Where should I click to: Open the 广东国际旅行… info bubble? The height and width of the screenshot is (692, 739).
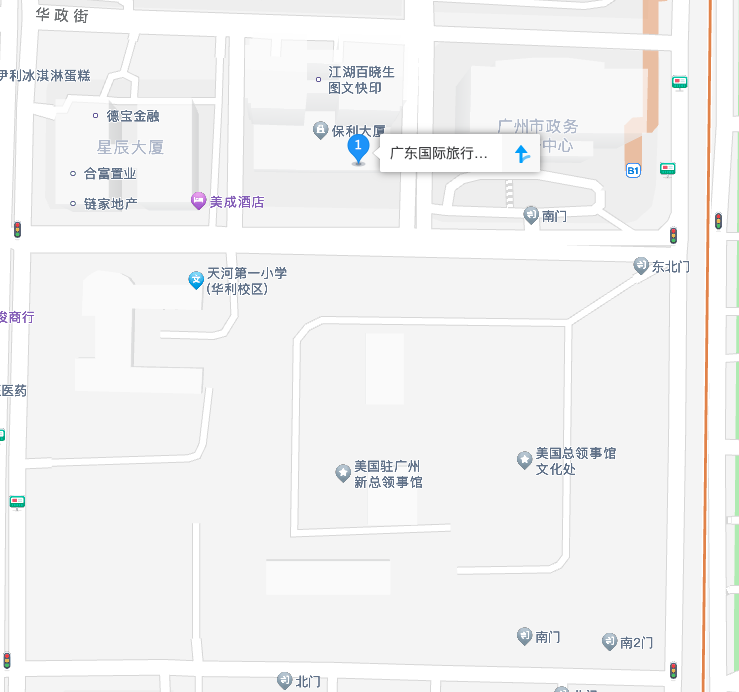[x=439, y=154]
